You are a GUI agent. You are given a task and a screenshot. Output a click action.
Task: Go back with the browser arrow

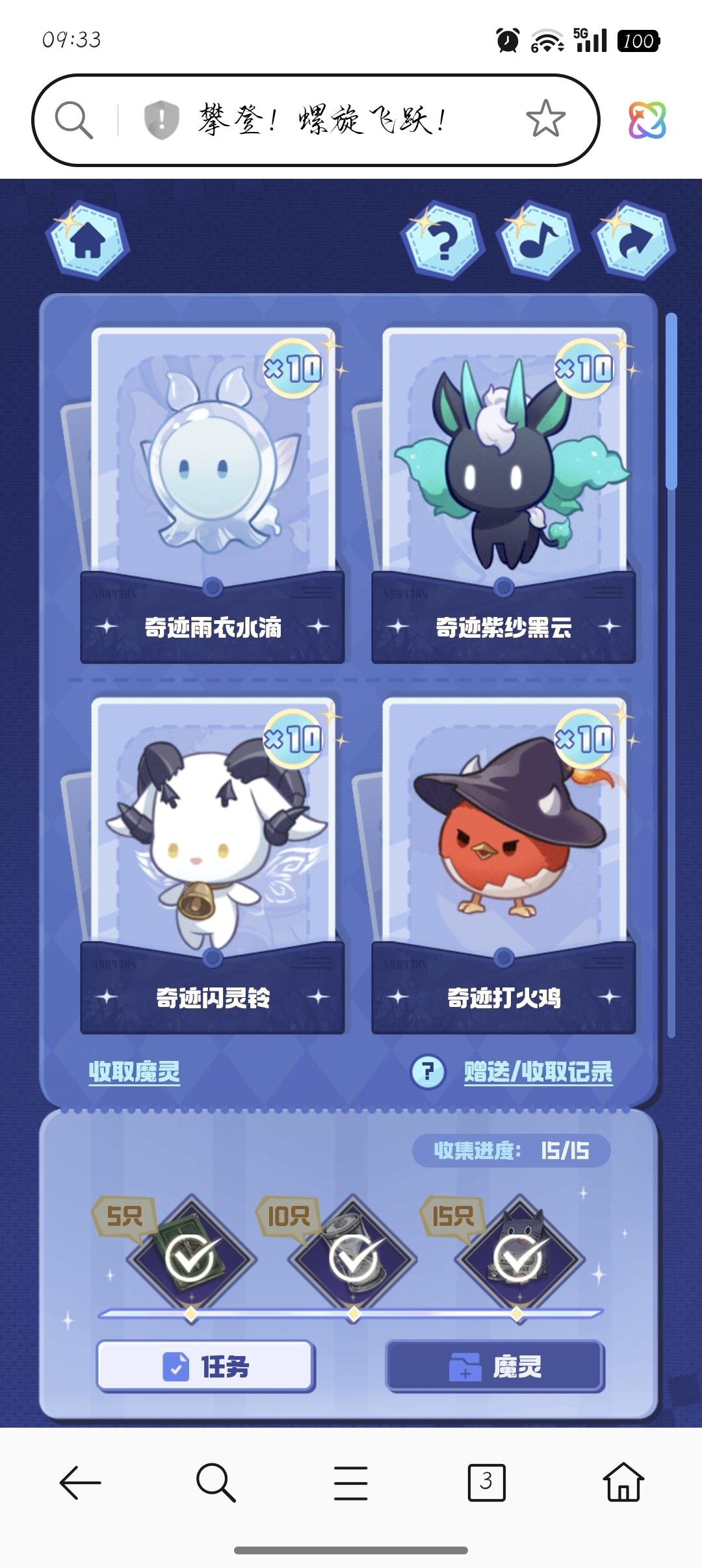click(80, 1482)
